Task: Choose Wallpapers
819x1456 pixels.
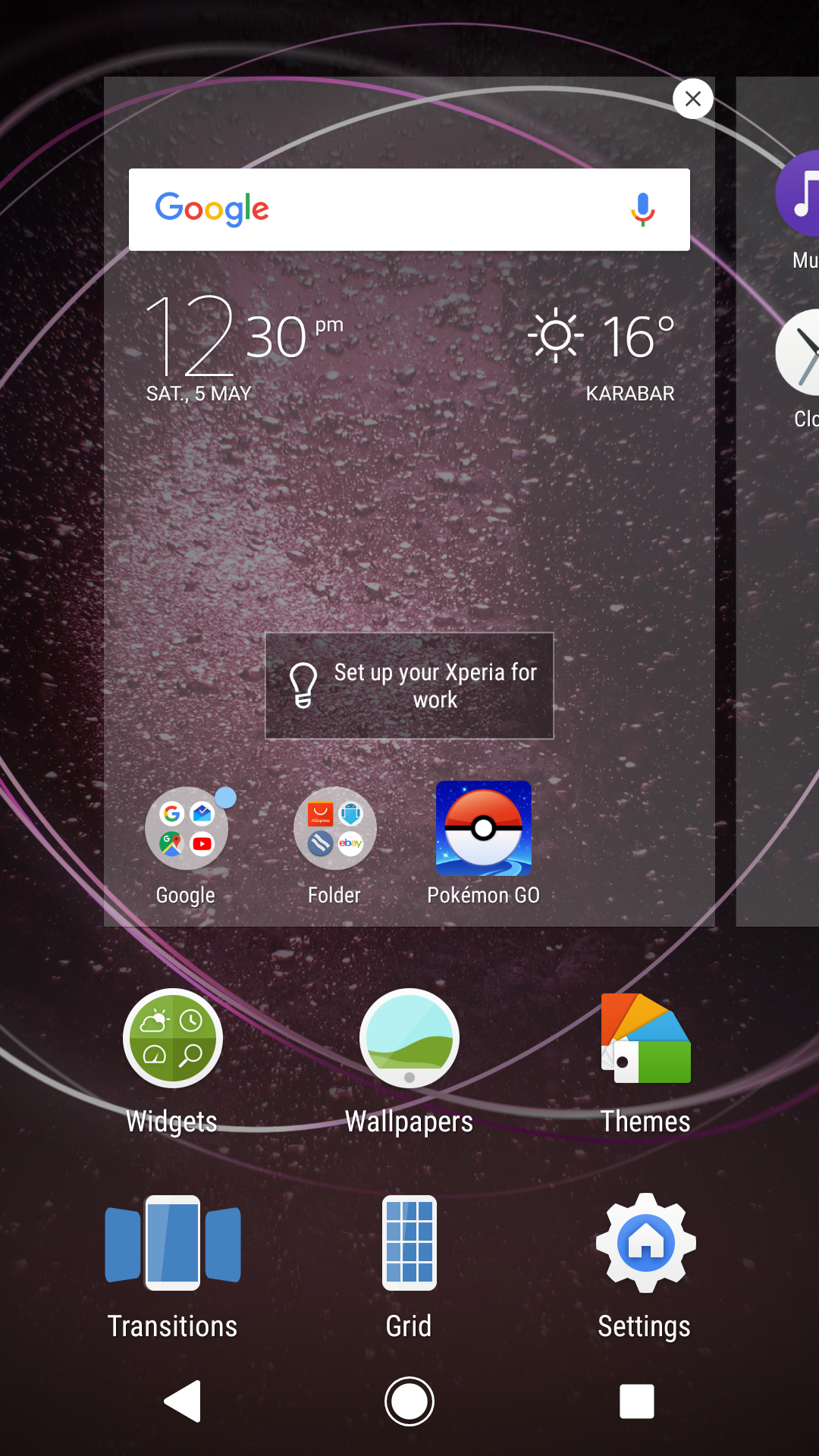Action: tap(409, 1062)
